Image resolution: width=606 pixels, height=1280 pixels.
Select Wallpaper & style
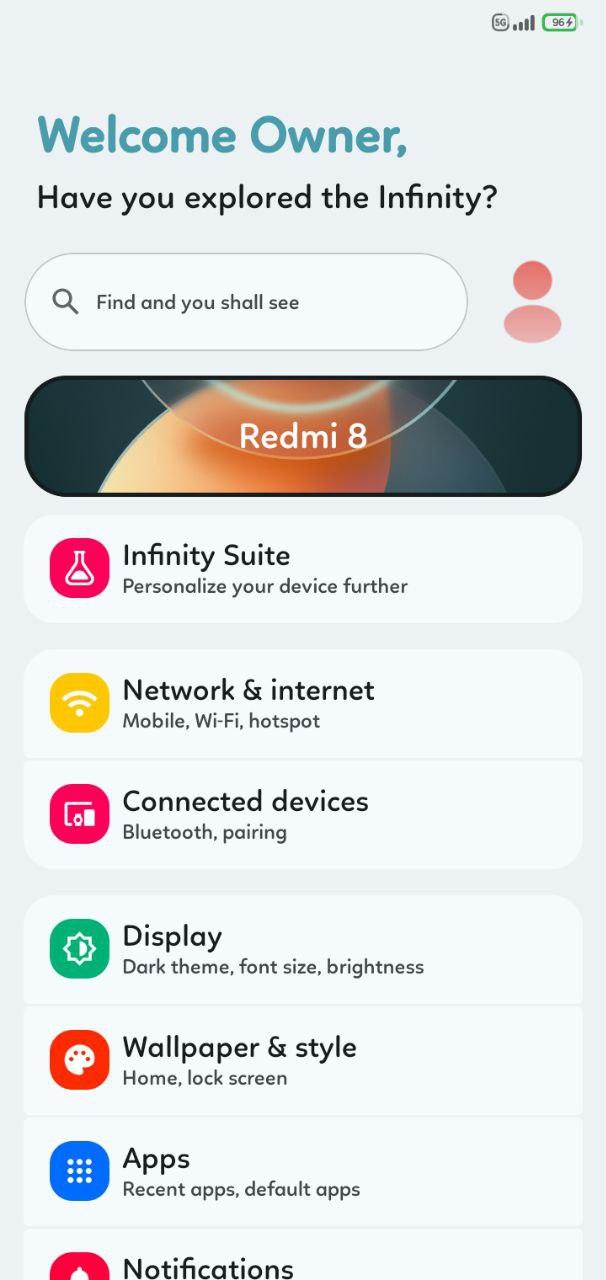(303, 1061)
